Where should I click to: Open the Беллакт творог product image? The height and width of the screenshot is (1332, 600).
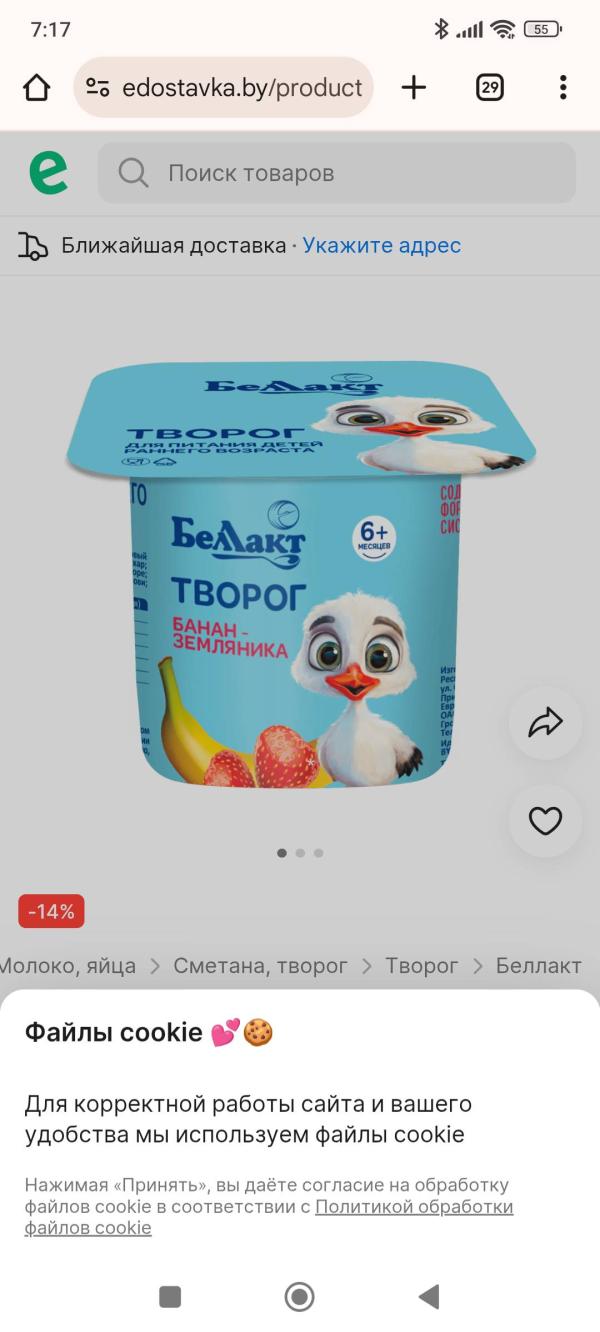click(300, 574)
